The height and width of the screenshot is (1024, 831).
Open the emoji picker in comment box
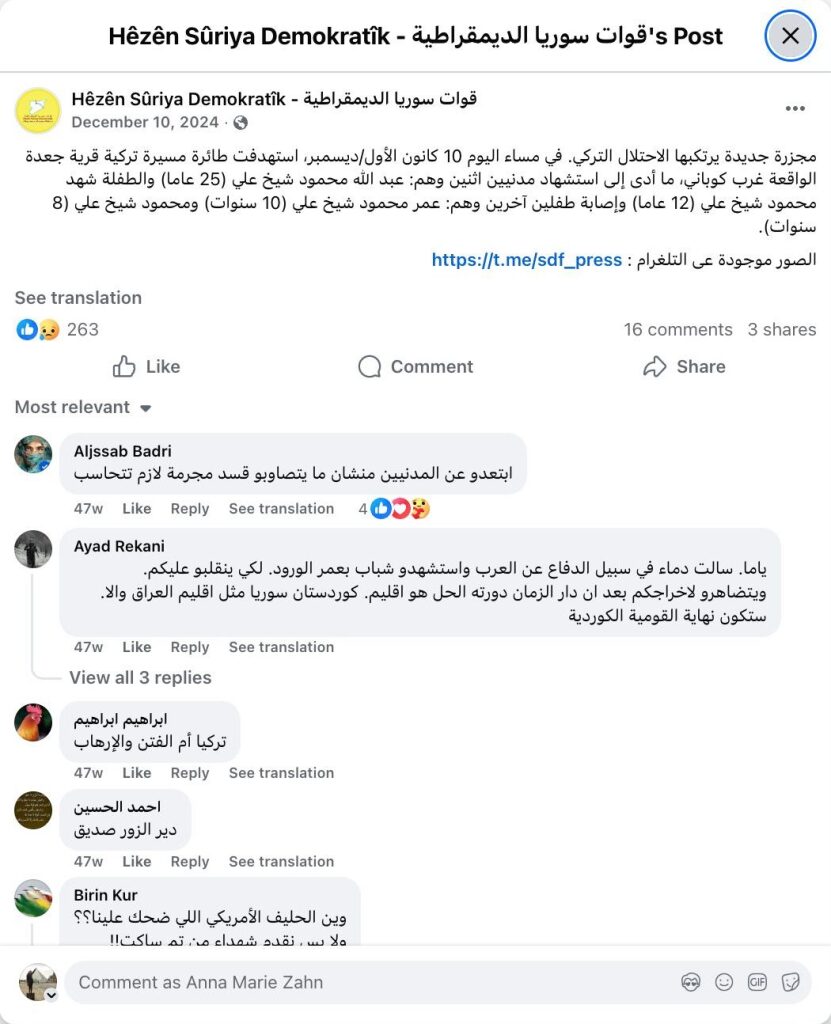(x=724, y=983)
